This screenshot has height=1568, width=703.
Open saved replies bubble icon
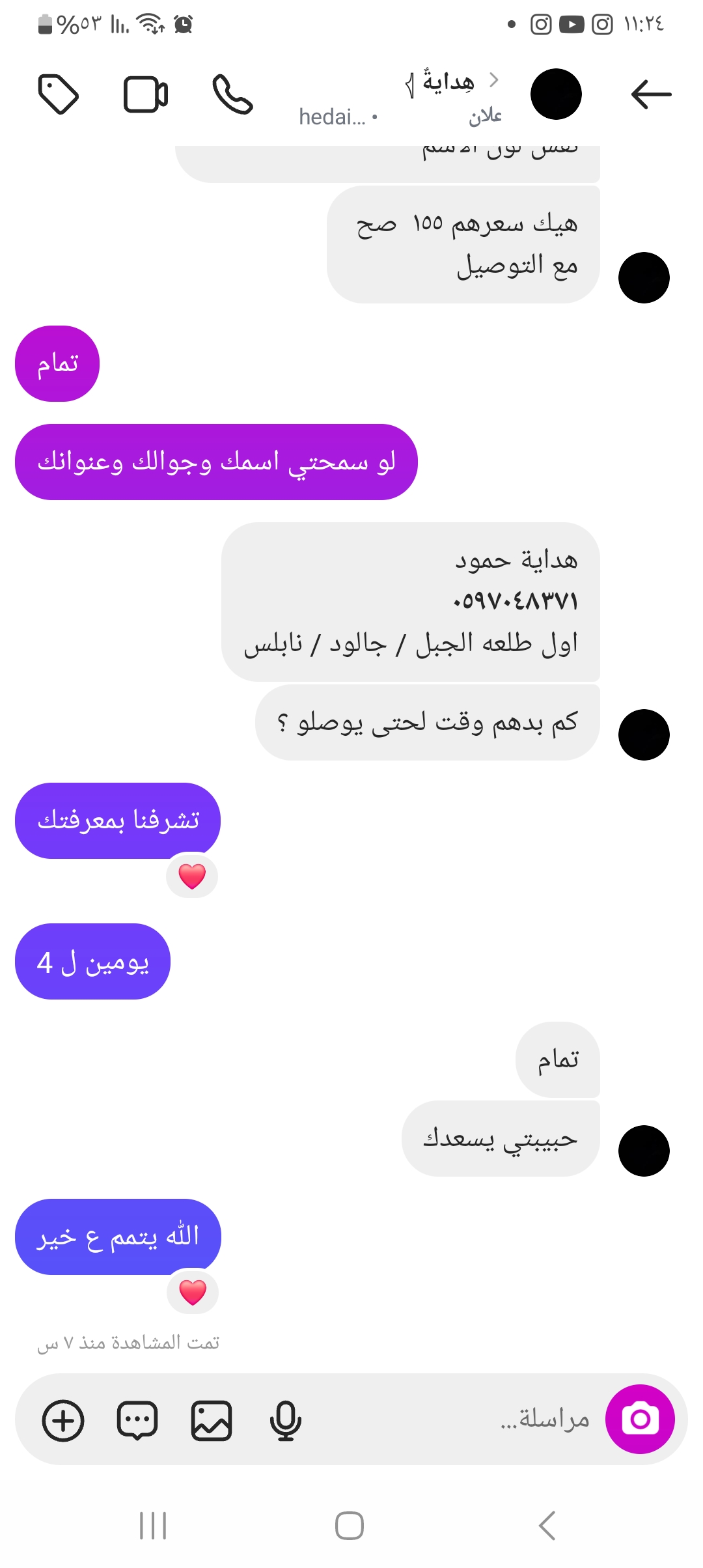(137, 1420)
